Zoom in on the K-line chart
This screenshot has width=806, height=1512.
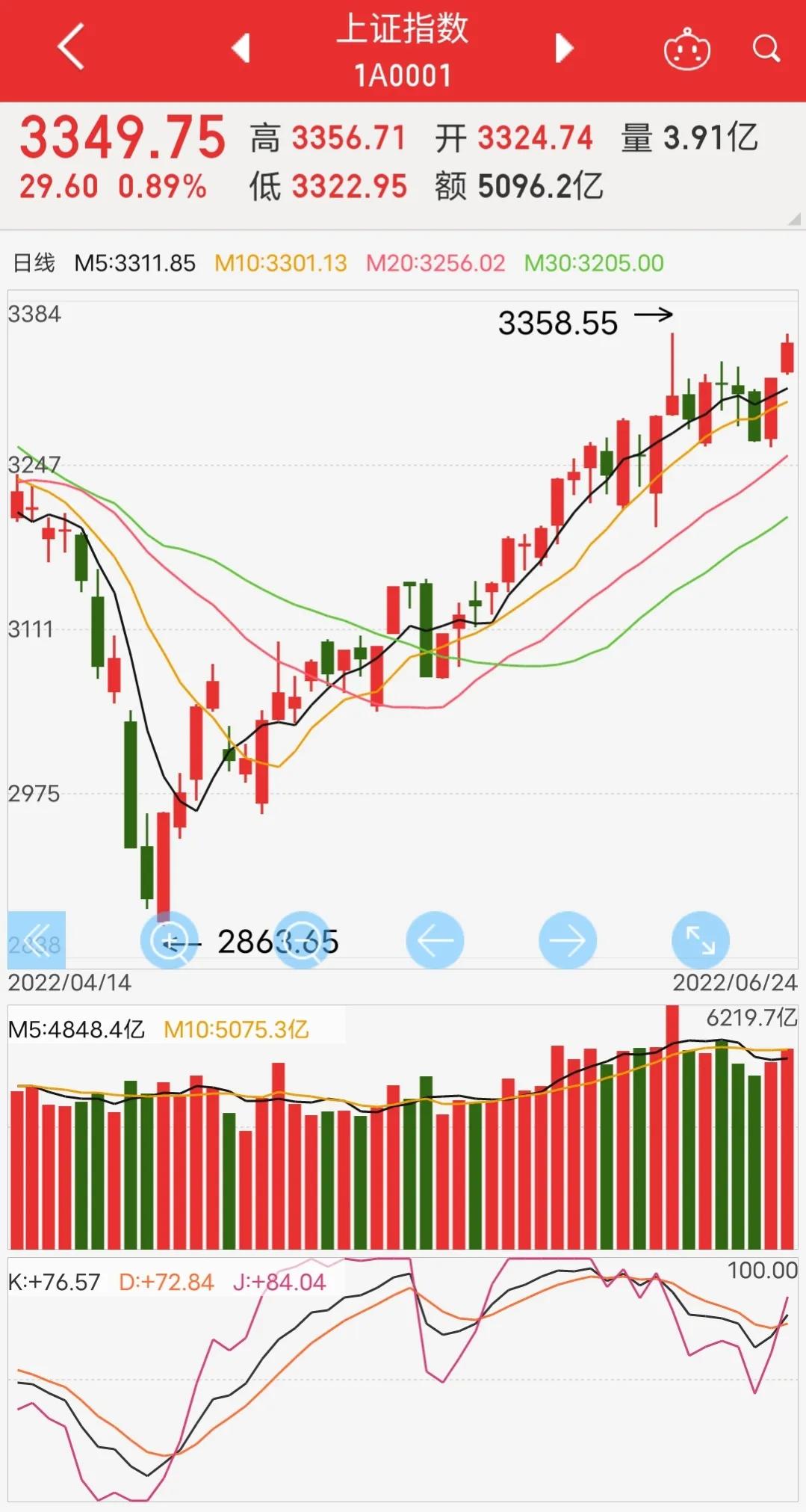point(169,940)
